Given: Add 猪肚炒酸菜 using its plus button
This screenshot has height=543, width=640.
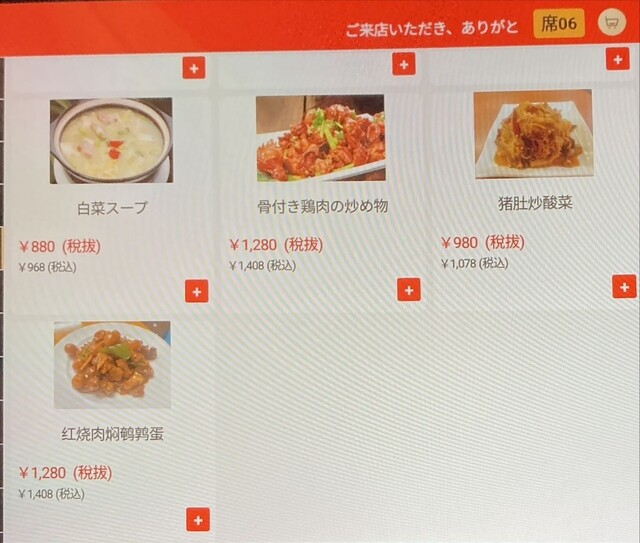Looking at the screenshot, I should pos(624,287).
